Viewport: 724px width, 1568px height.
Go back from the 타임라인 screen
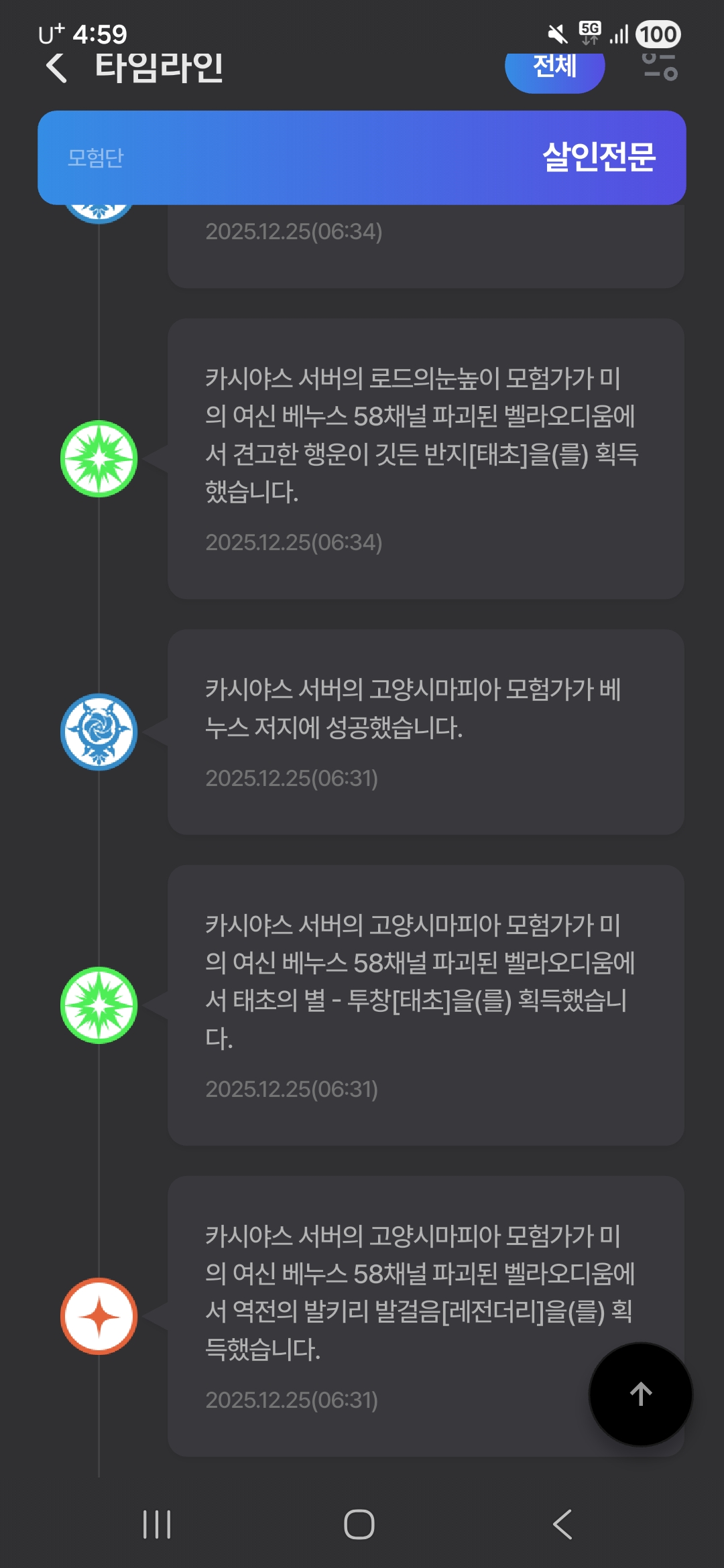click(x=56, y=68)
